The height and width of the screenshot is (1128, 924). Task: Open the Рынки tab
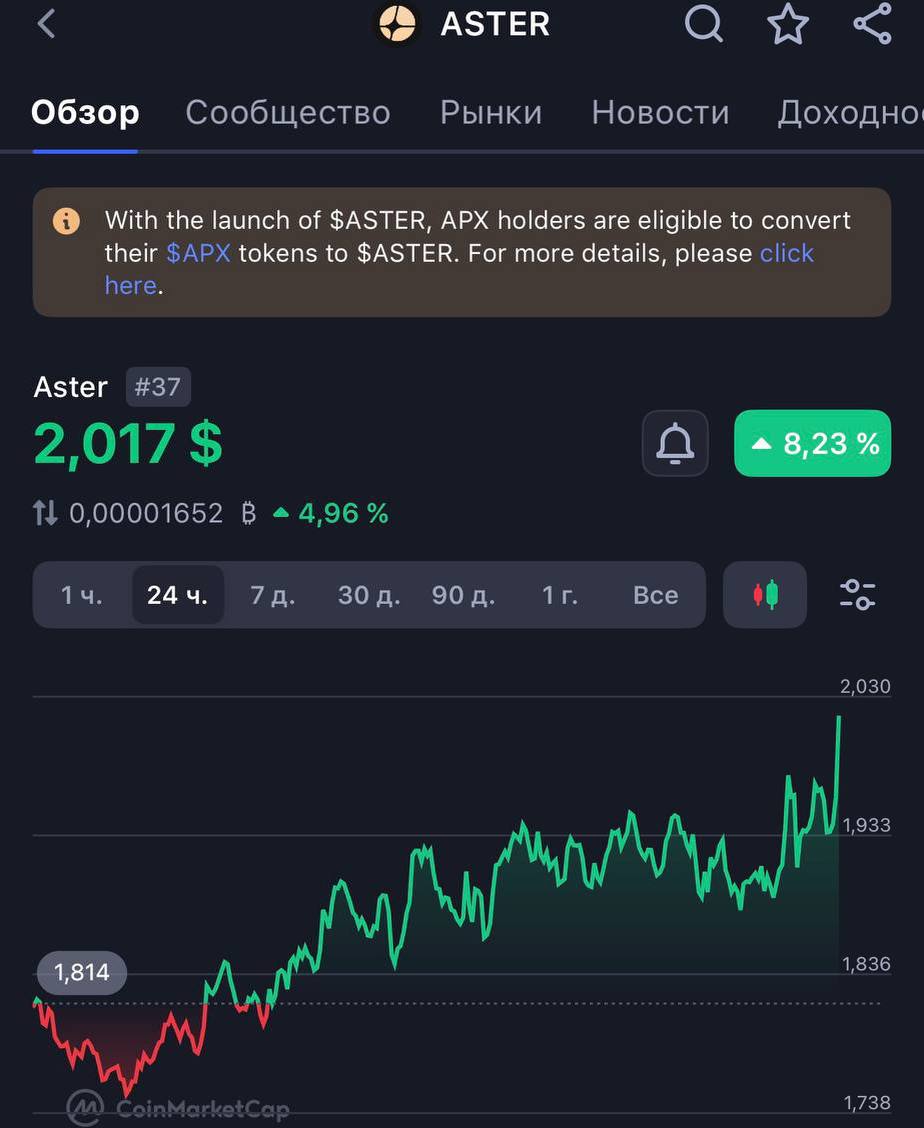point(490,112)
